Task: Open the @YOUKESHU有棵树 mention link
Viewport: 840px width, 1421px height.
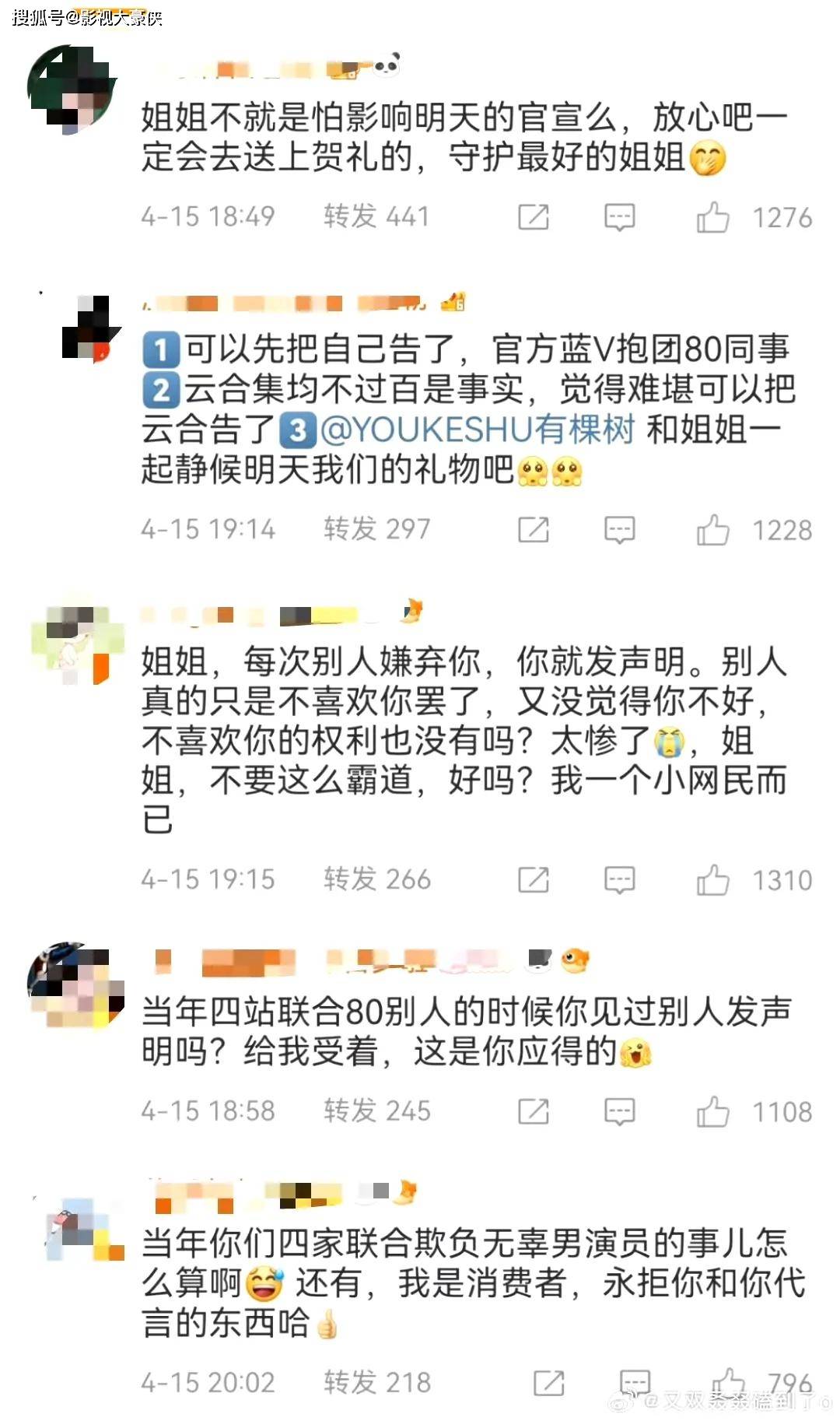Action: pyautogui.click(x=478, y=430)
